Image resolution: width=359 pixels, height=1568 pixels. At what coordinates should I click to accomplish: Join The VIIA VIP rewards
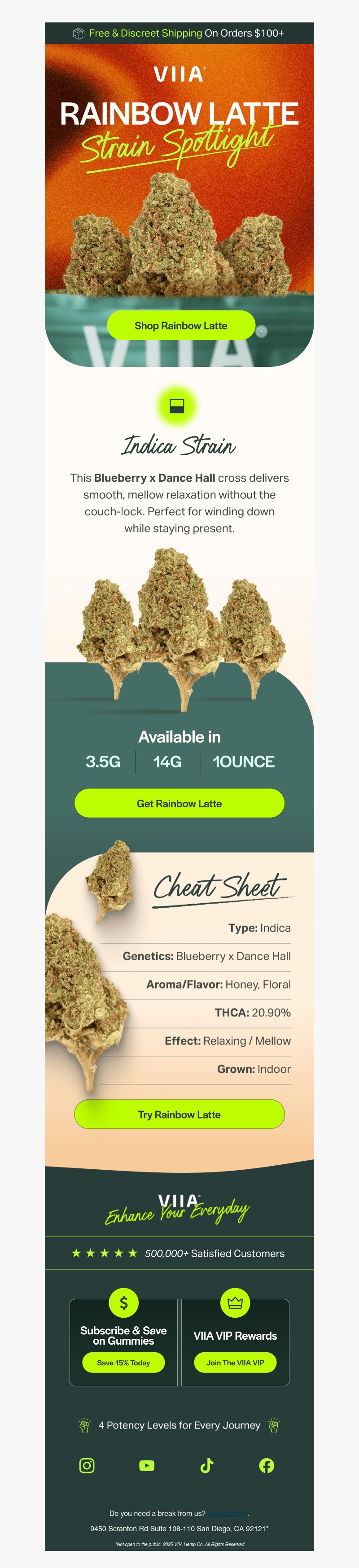coord(235,1362)
